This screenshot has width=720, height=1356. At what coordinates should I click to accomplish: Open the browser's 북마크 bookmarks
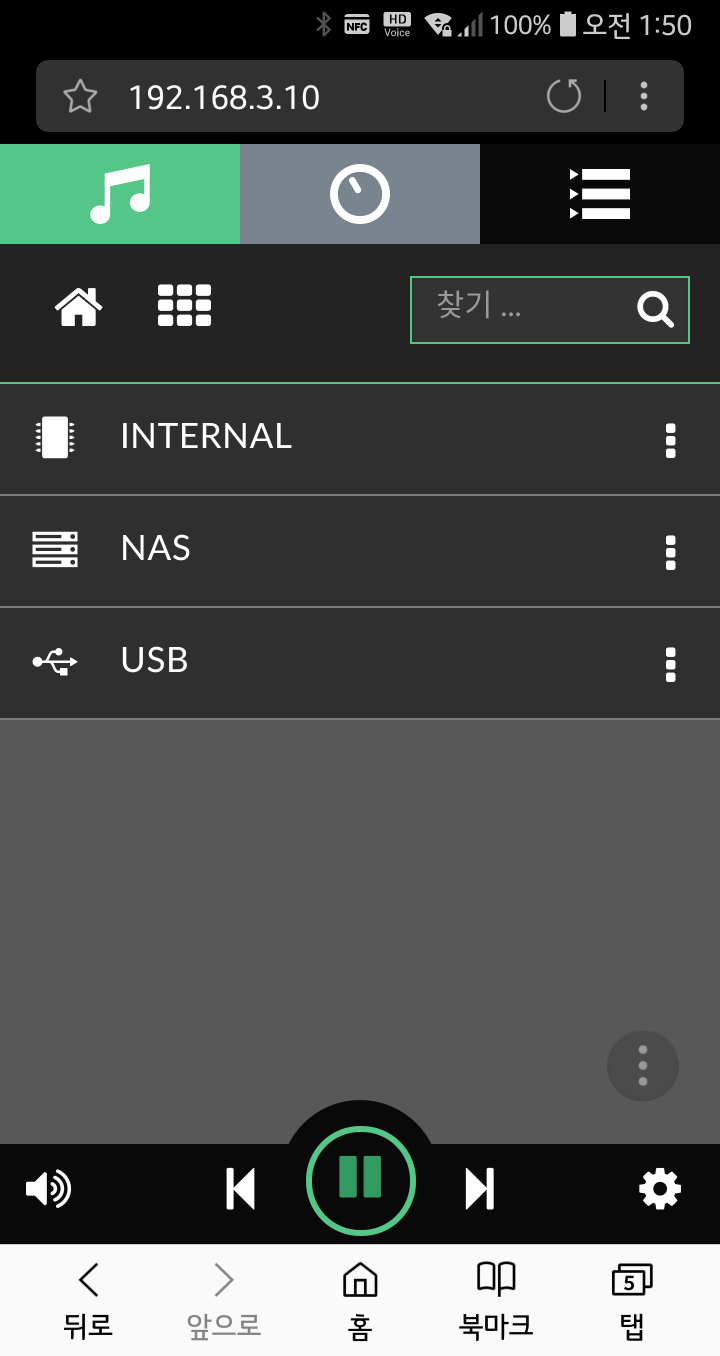[496, 1300]
